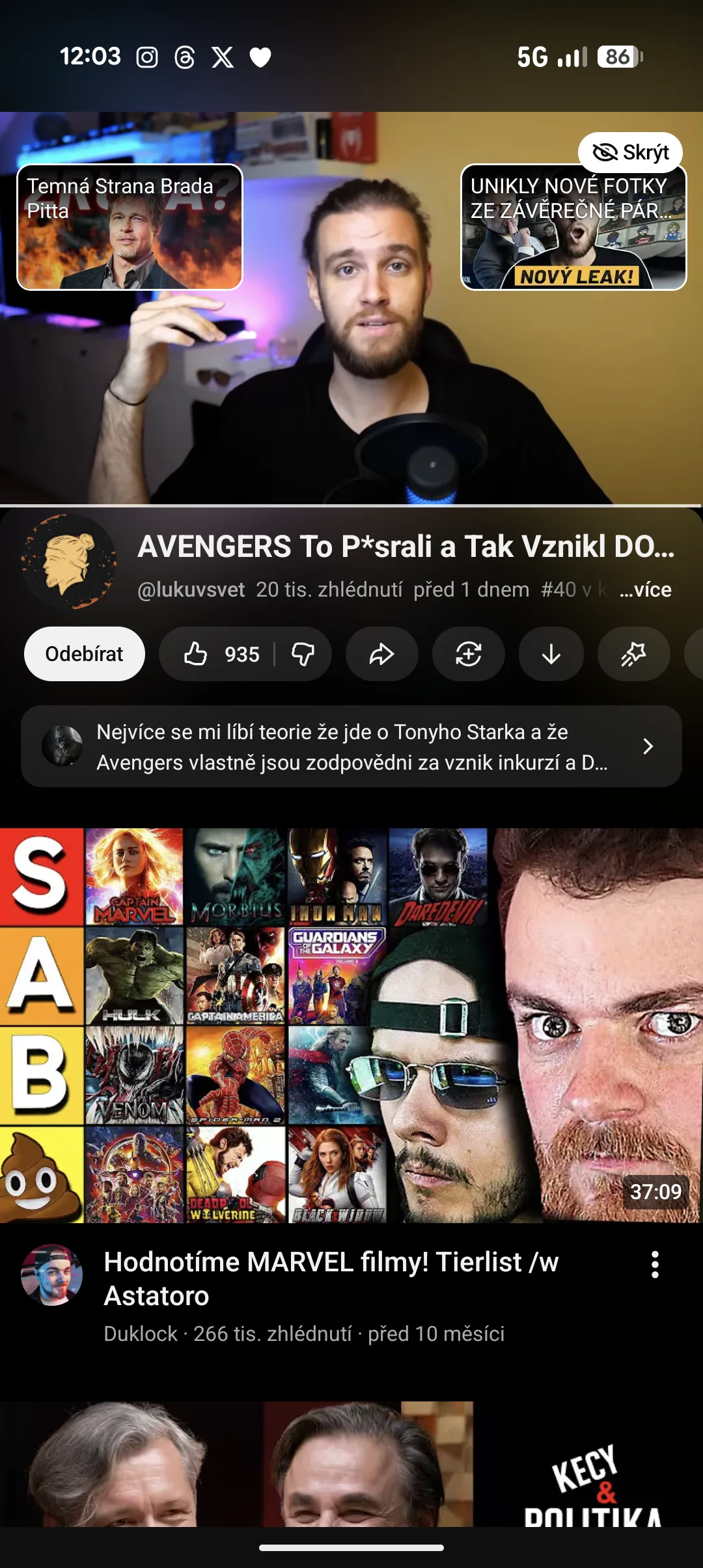Viewport: 703px width, 1568px height.
Task: Tap the clip icon button
Action: (x=633, y=654)
